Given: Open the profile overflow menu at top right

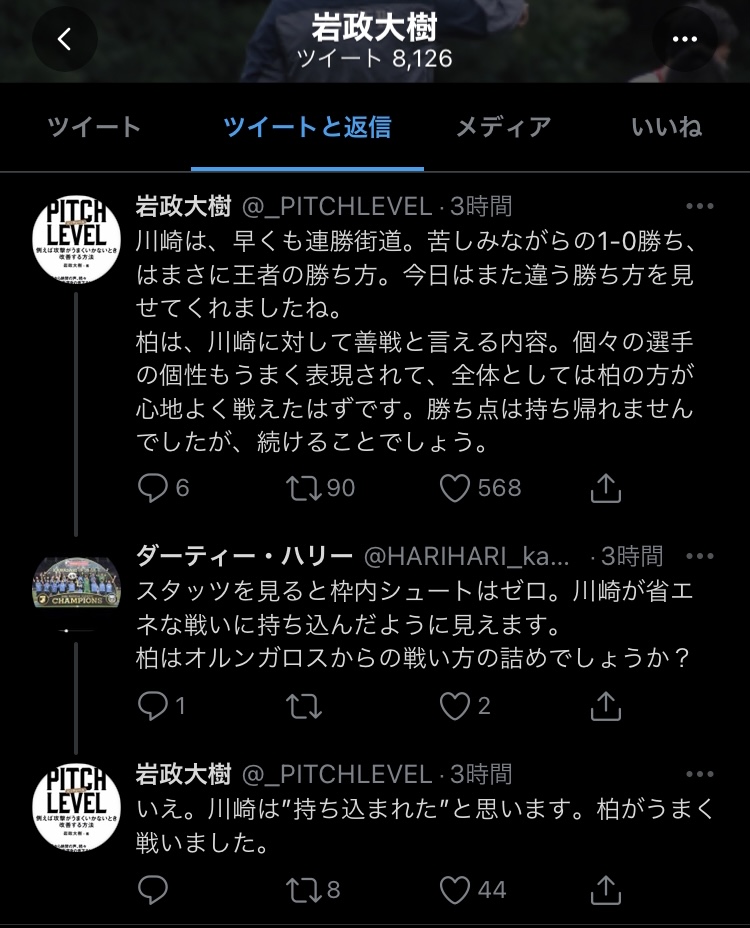Looking at the screenshot, I should (684, 39).
